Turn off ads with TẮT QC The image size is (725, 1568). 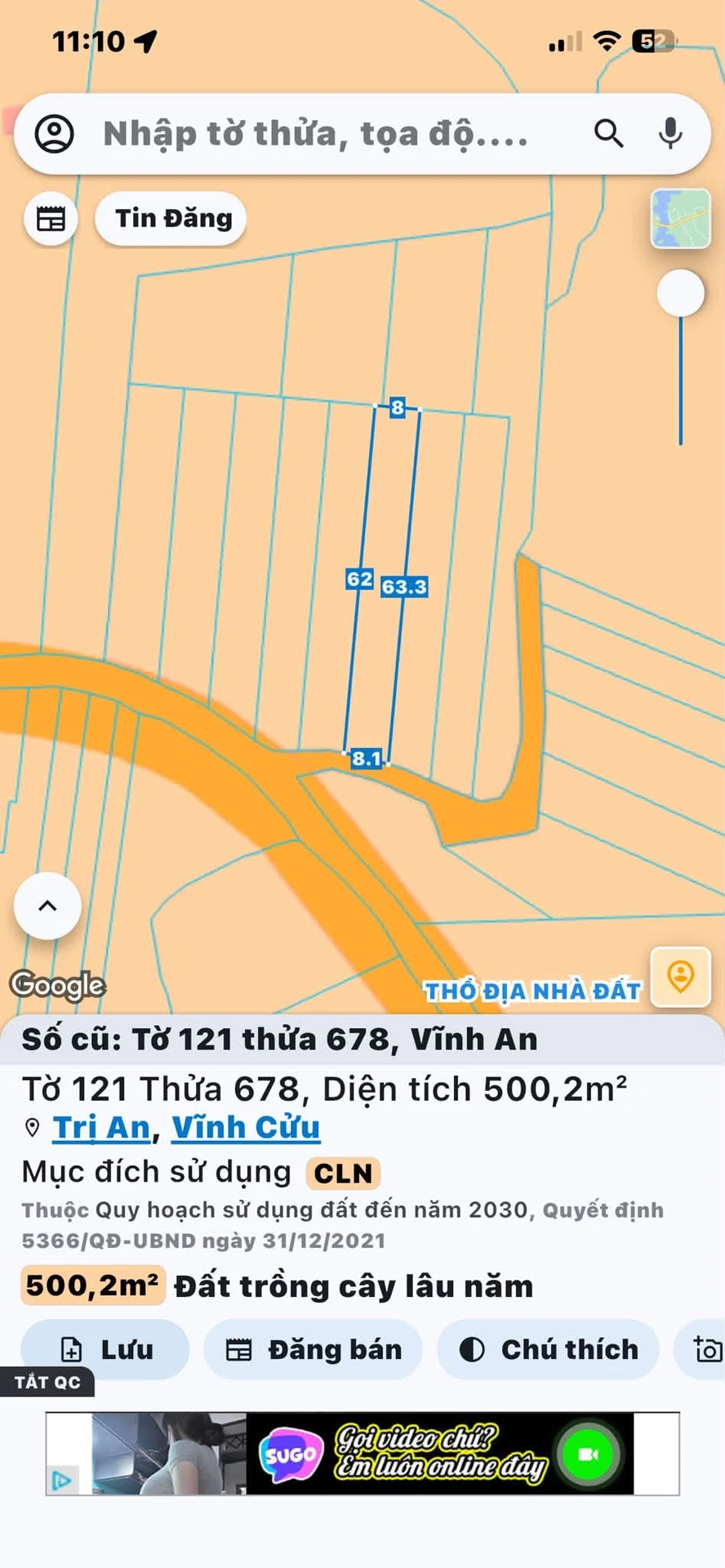(47, 1382)
